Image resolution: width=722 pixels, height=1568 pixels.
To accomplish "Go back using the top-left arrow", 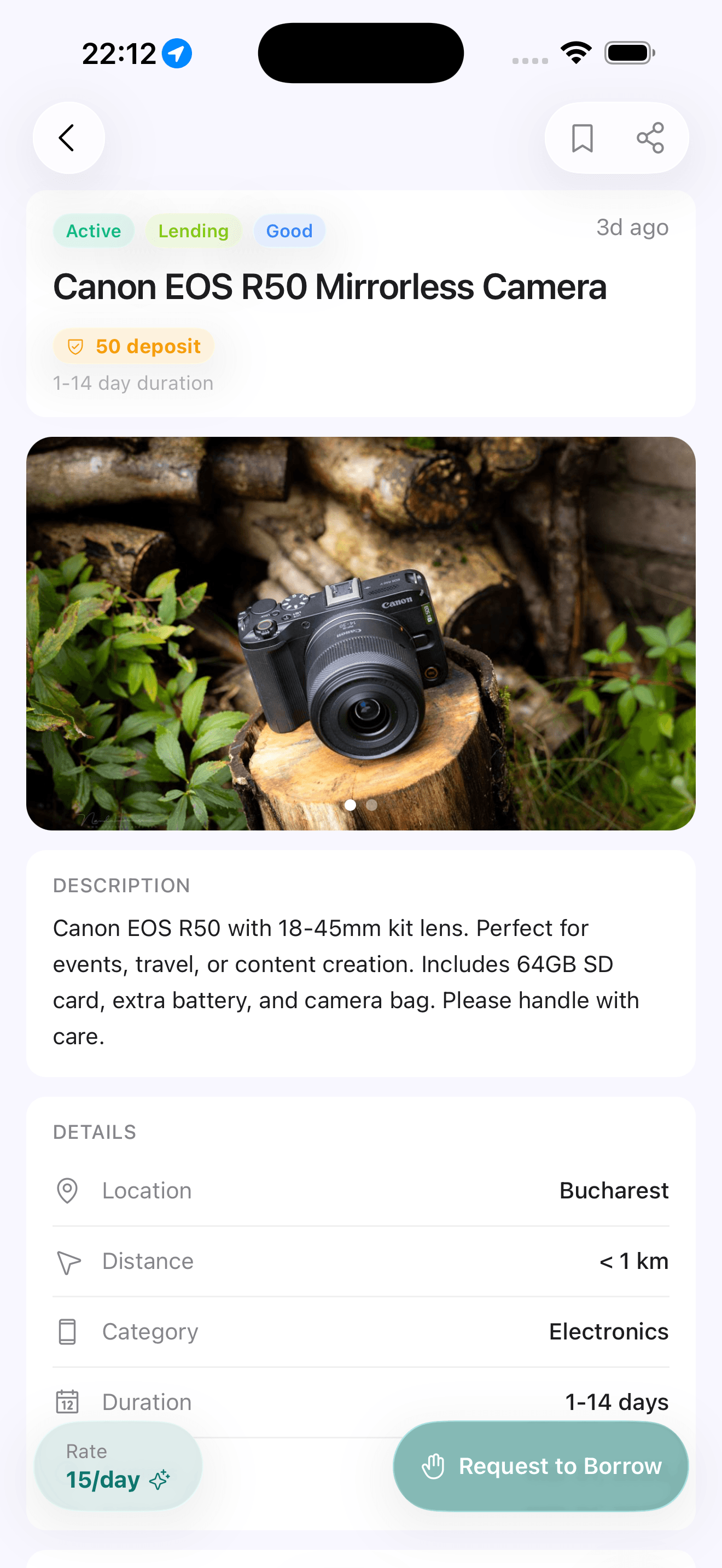I will 68,138.
